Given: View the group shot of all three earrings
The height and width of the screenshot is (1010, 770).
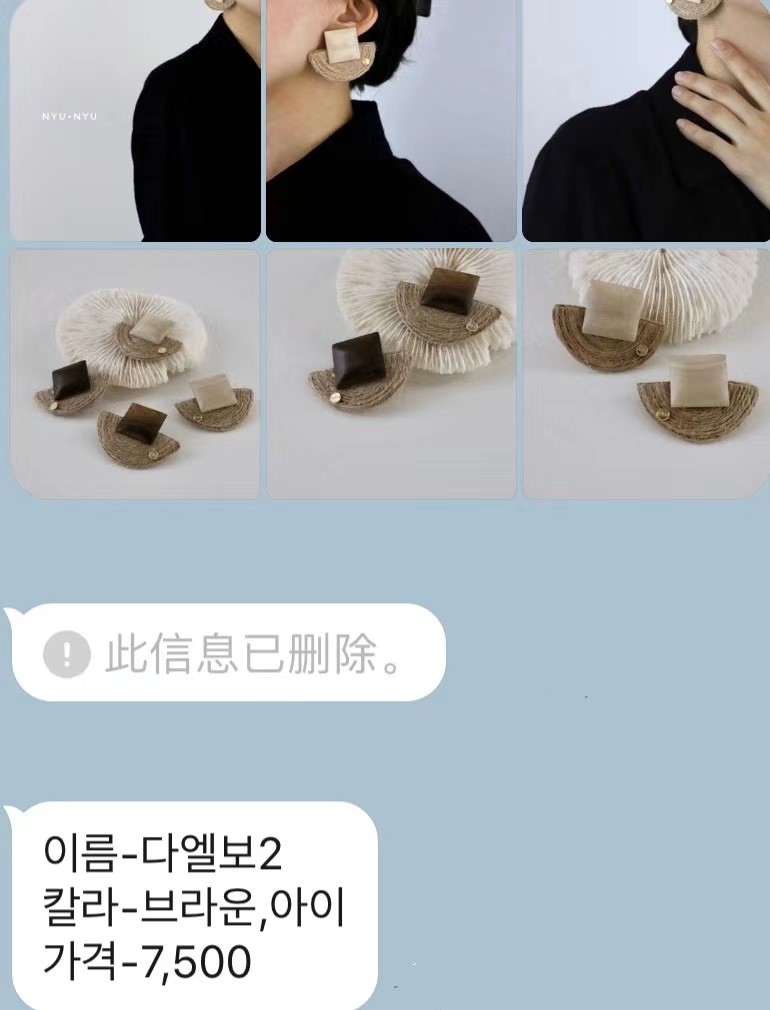Looking at the screenshot, I should (x=135, y=372).
